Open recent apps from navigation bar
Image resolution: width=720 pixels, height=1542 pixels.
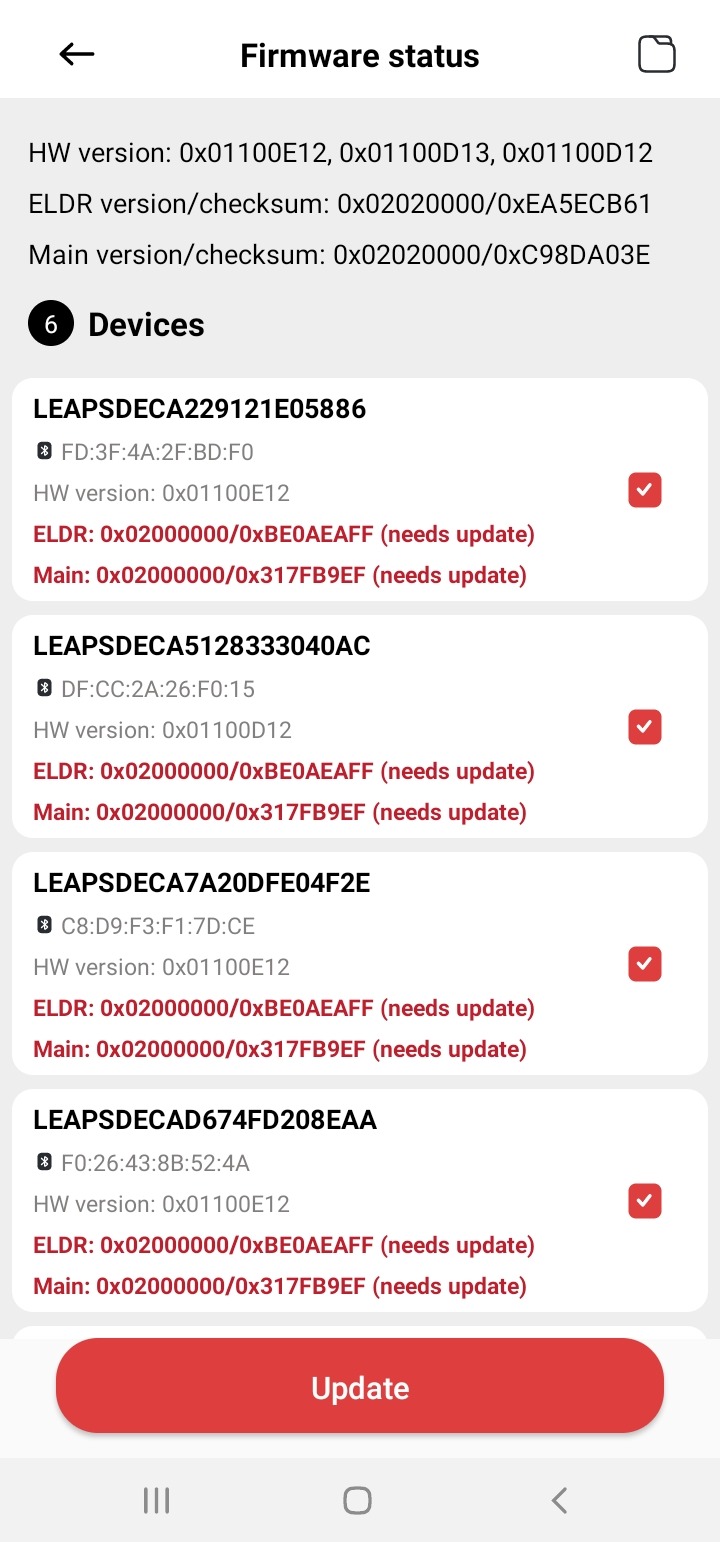[x=156, y=1500]
